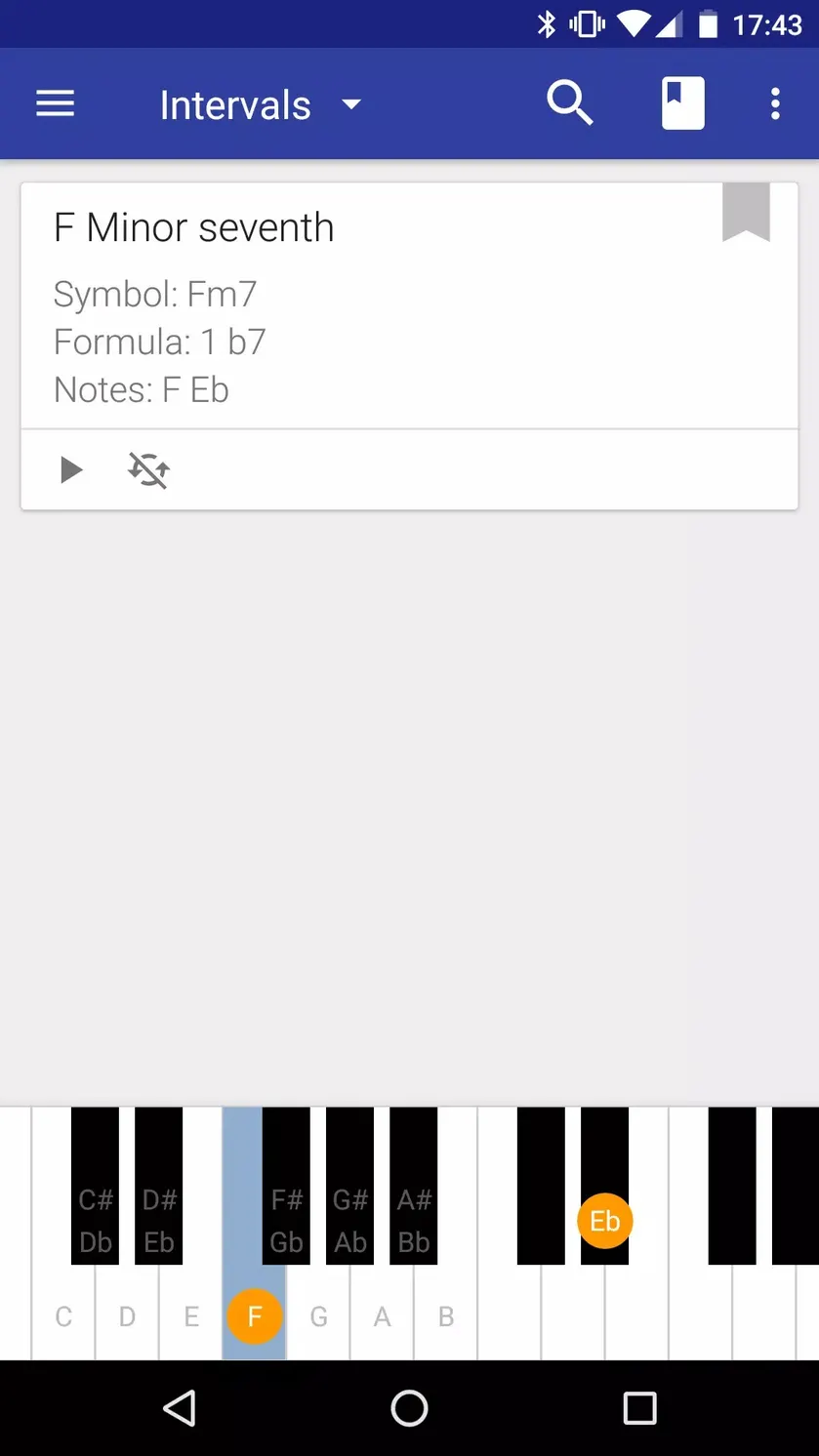Tap the A# Bb black key

tap(414, 1186)
